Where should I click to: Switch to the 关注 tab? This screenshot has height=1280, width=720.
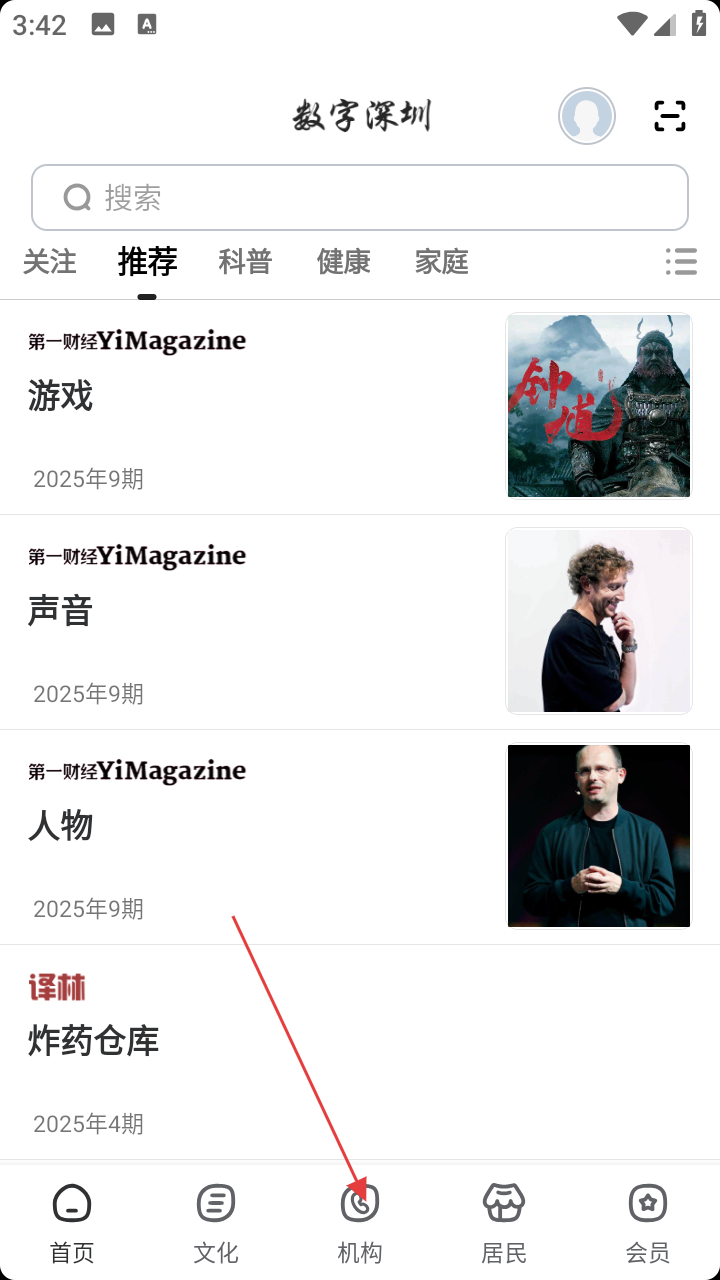point(49,262)
